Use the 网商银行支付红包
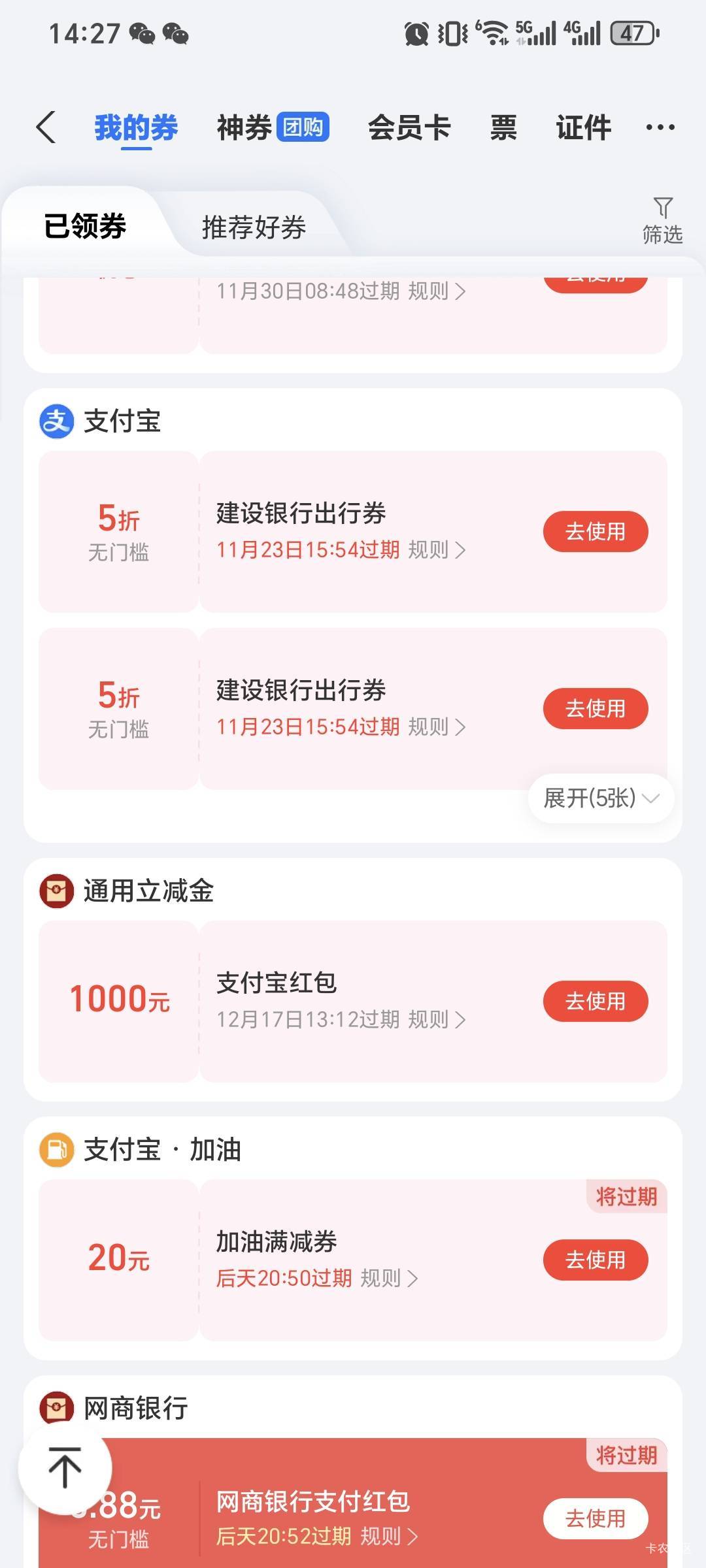Viewport: 706px width, 1568px height. pyautogui.click(x=595, y=1518)
